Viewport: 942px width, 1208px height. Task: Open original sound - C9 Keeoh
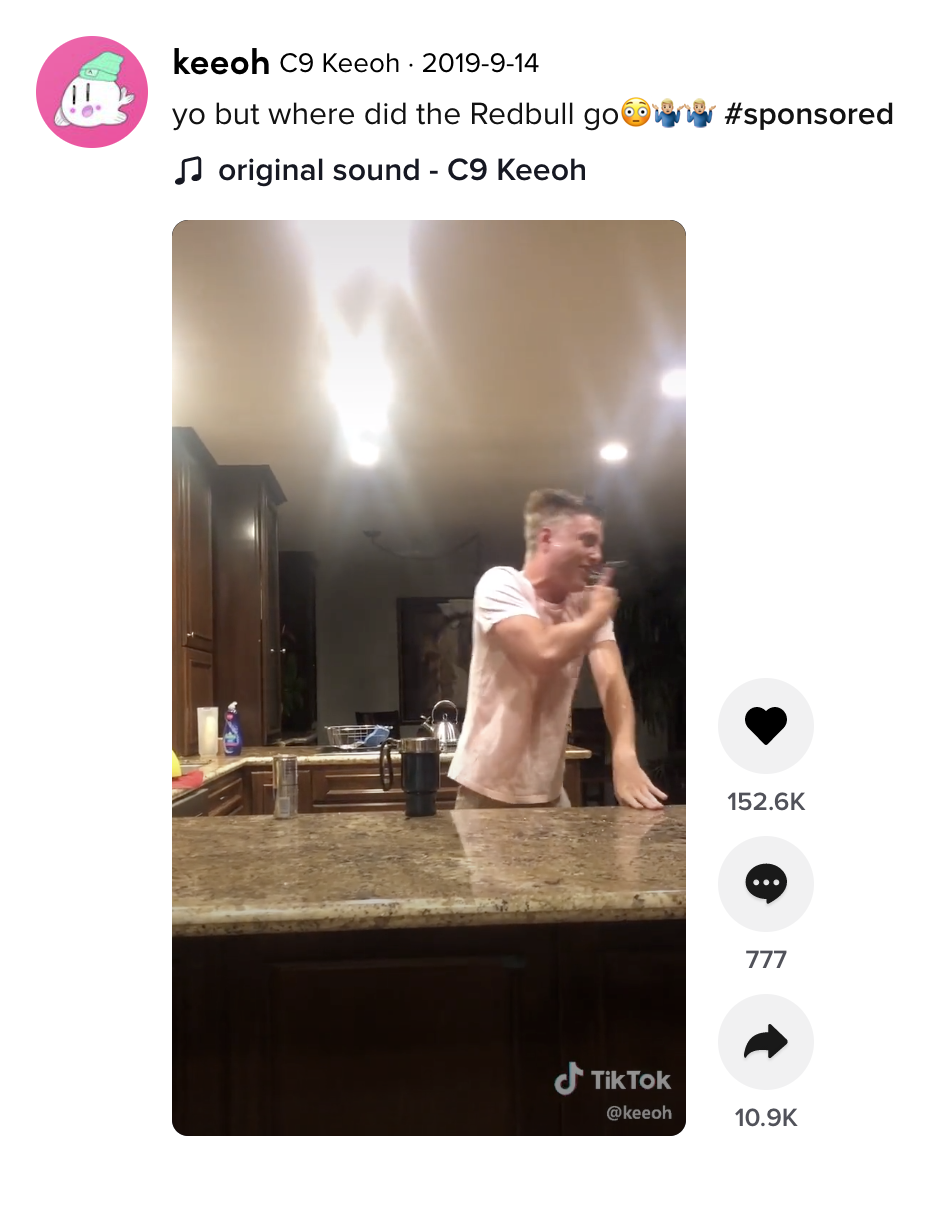[401, 170]
